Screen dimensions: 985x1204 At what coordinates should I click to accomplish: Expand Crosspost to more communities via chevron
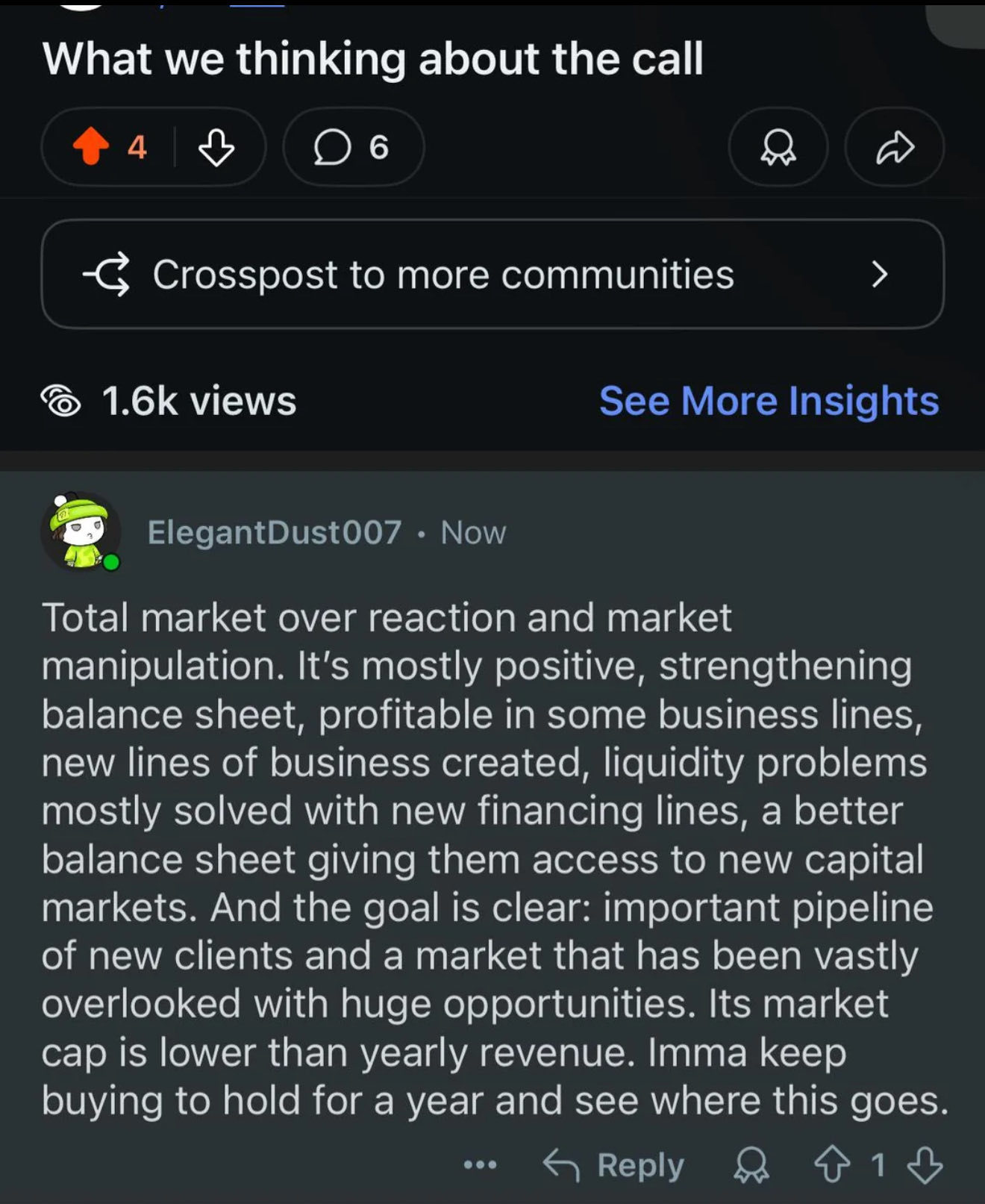[881, 275]
